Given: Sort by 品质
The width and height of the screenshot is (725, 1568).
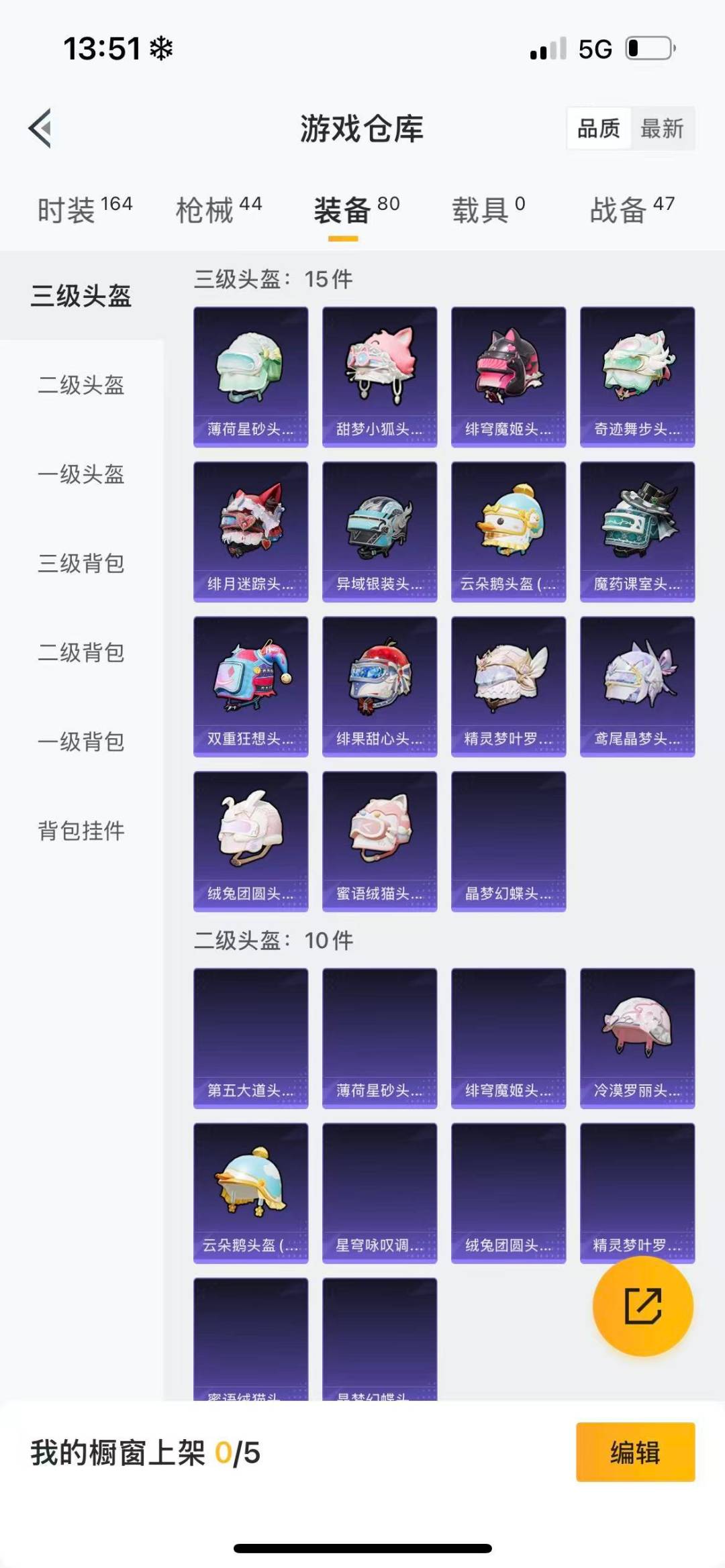Looking at the screenshot, I should coord(598,128).
